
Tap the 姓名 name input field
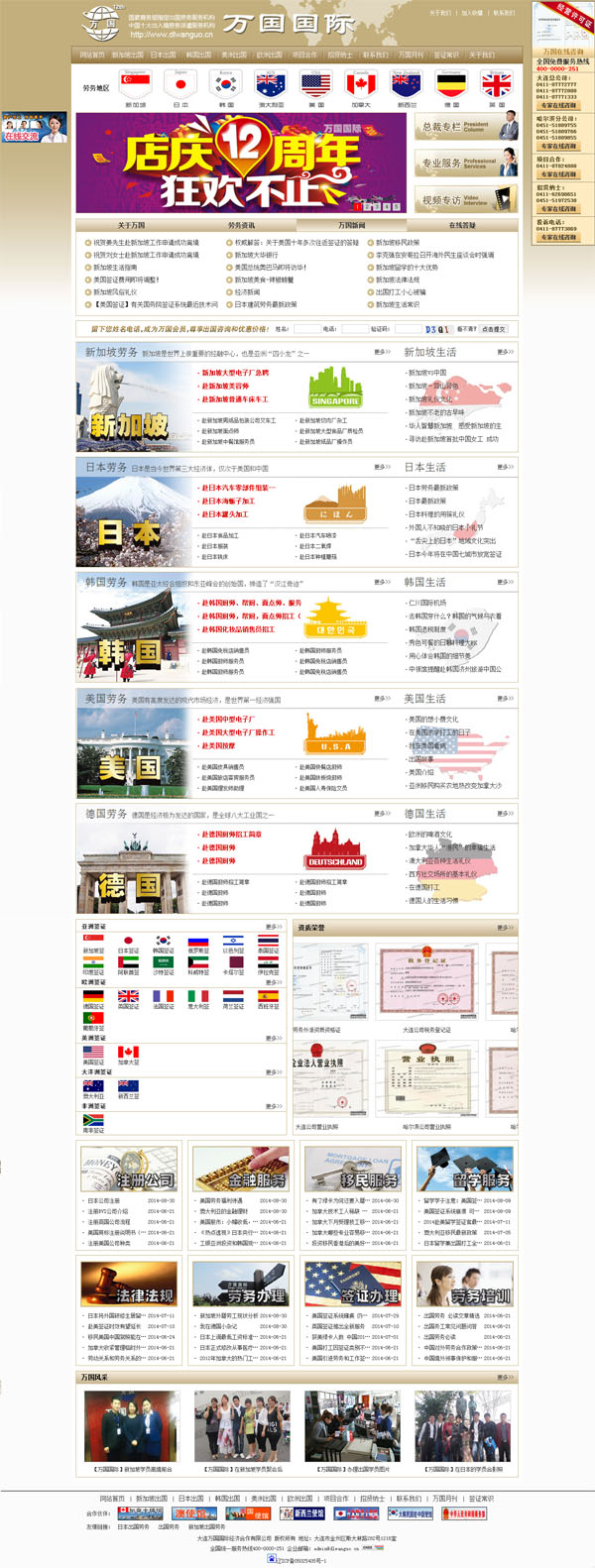305,329
